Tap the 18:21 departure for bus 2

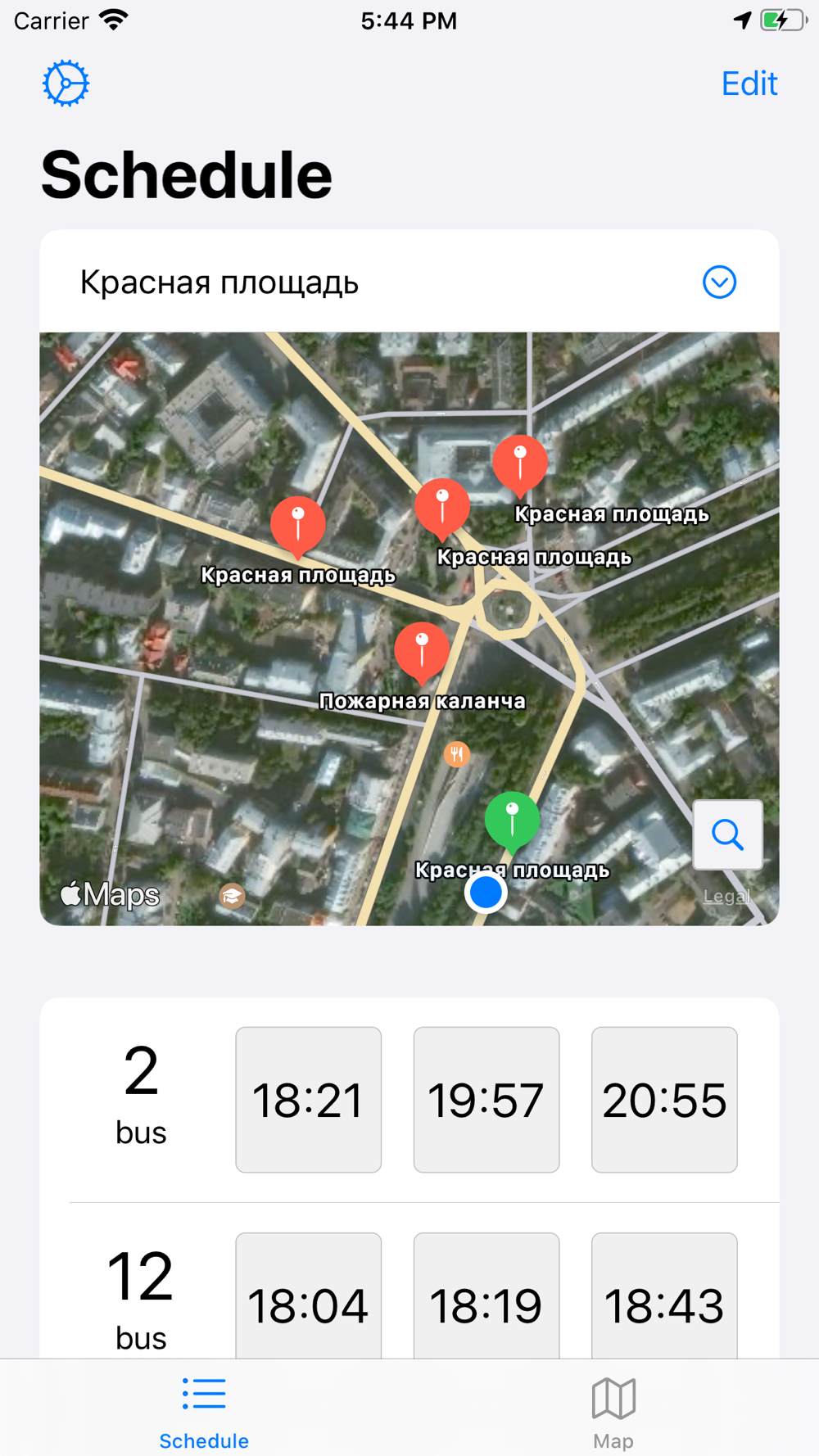click(x=309, y=1100)
